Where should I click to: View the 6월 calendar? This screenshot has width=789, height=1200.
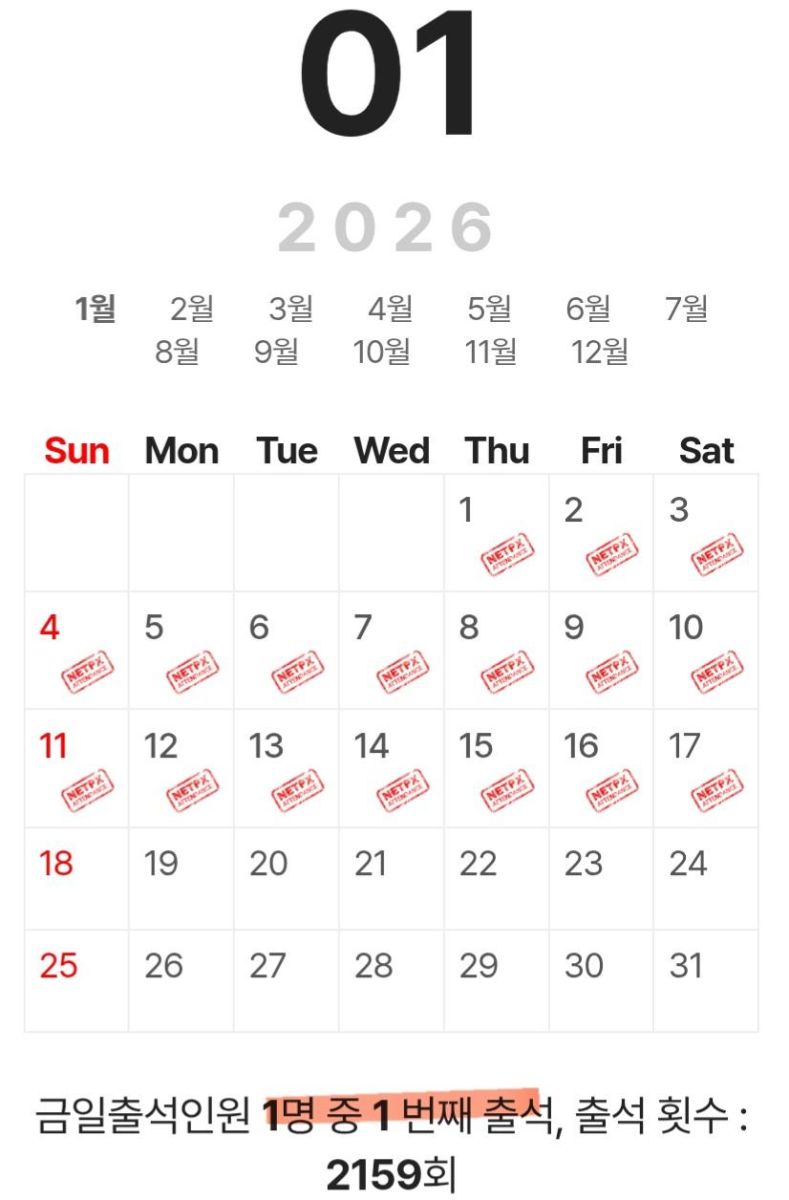587,309
